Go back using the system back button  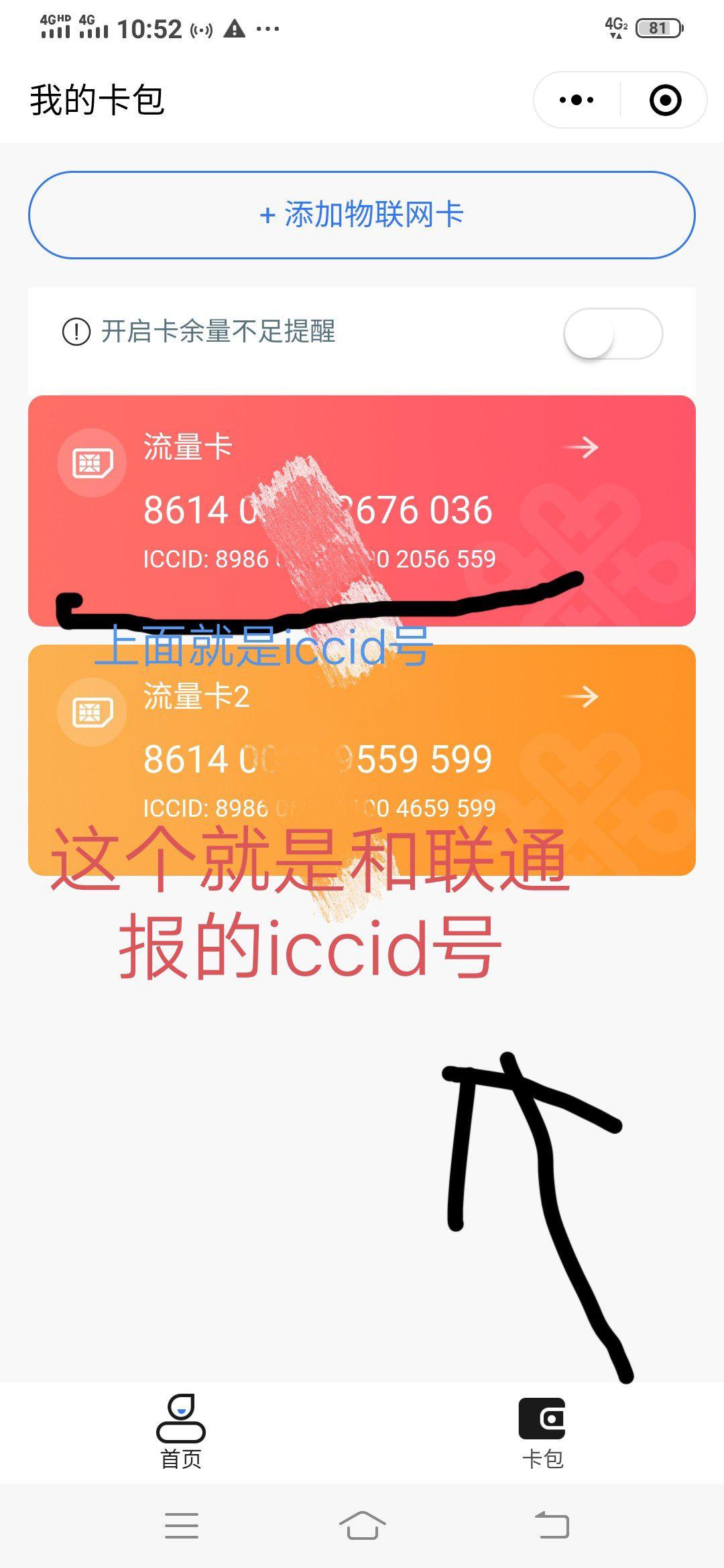coord(552,1524)
